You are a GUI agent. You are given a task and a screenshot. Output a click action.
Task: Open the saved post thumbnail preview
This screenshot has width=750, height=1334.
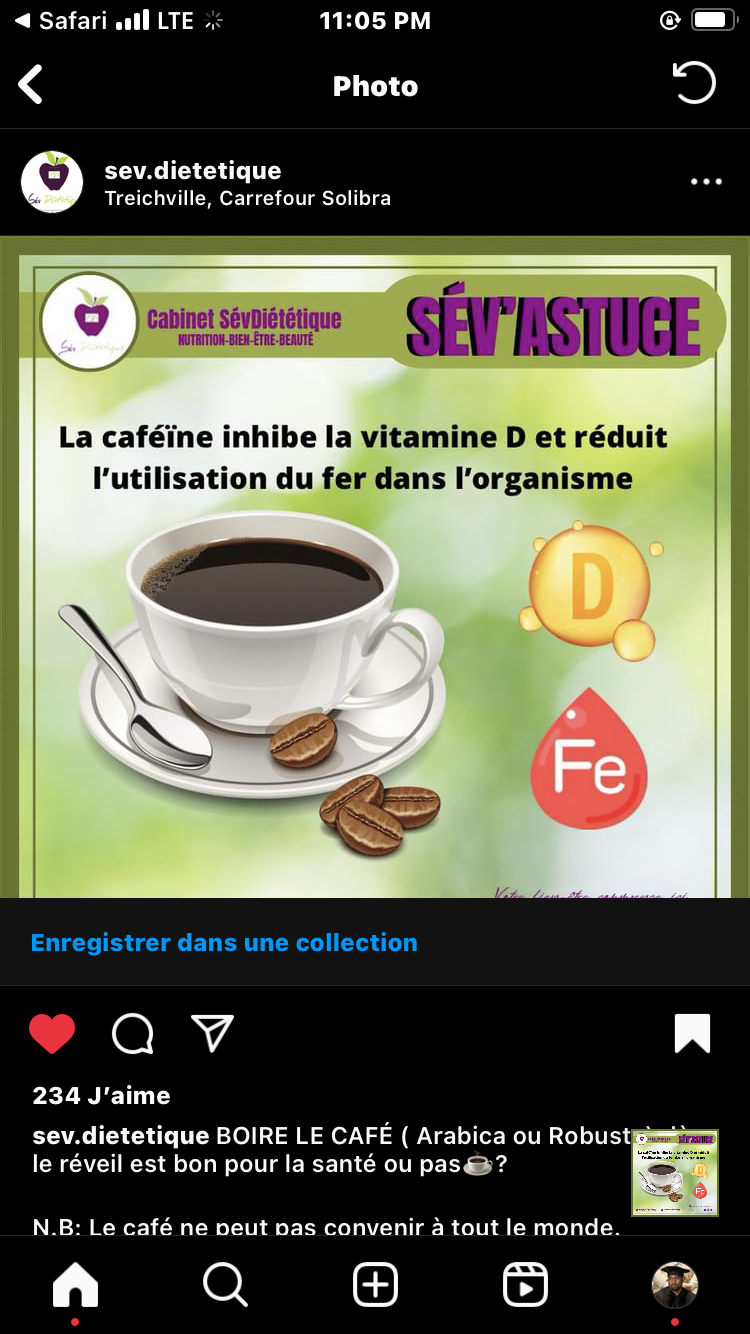click(675, 1173)
